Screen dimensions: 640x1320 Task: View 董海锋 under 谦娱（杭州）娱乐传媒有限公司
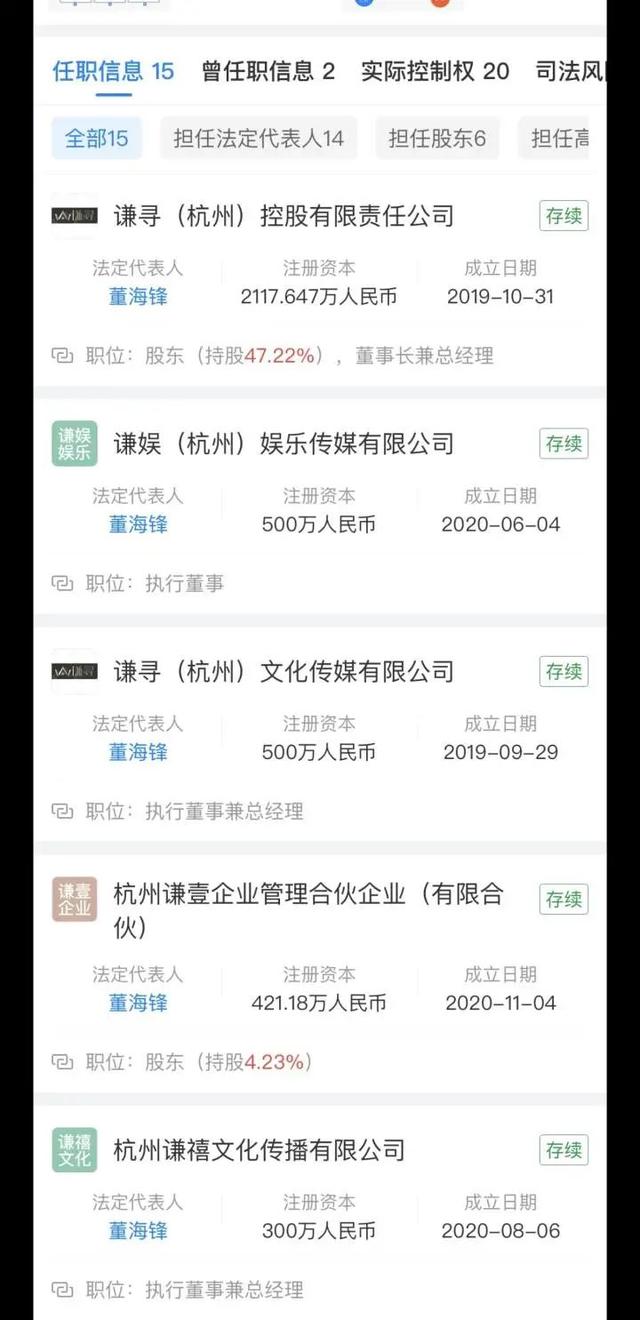pos(138,525)
